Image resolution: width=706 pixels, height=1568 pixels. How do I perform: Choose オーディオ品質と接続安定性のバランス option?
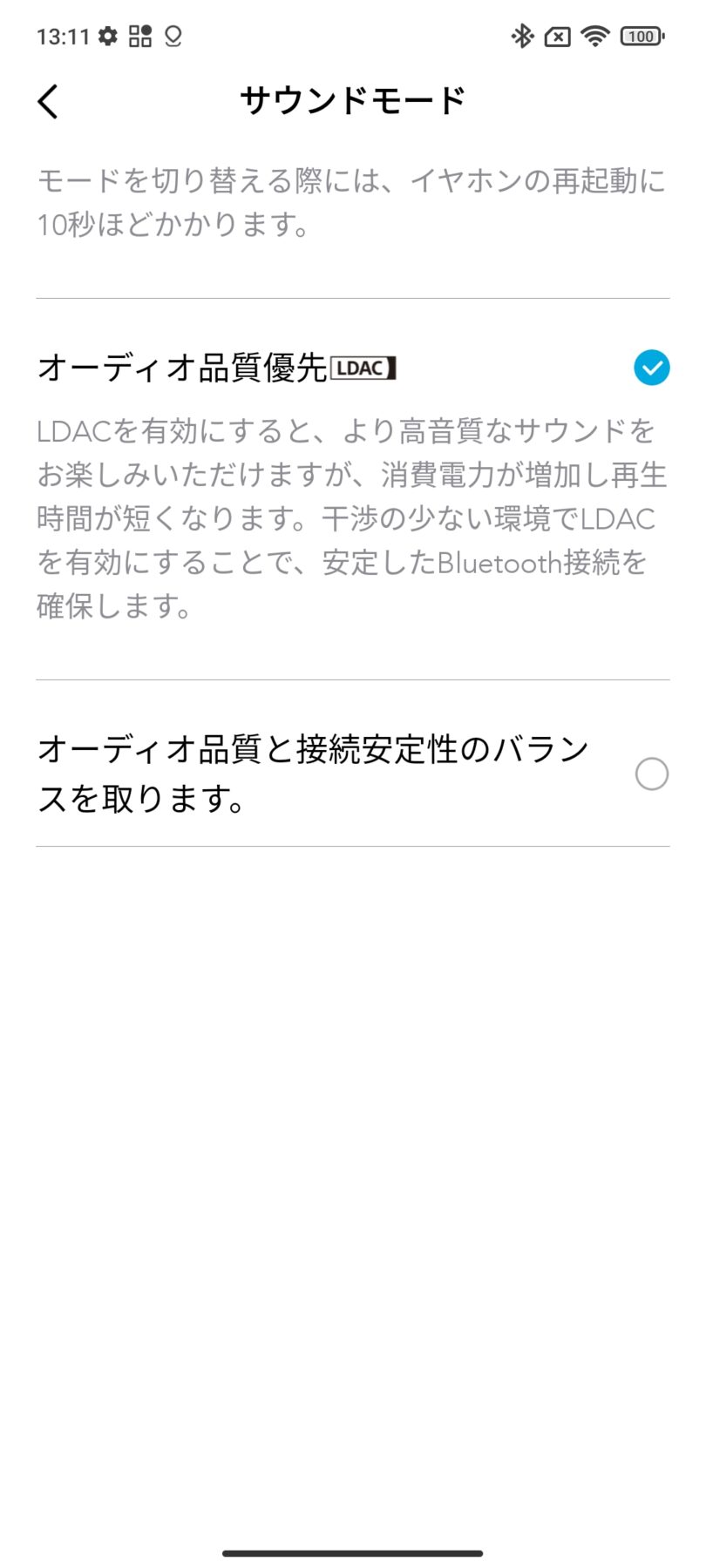[651, 774]
